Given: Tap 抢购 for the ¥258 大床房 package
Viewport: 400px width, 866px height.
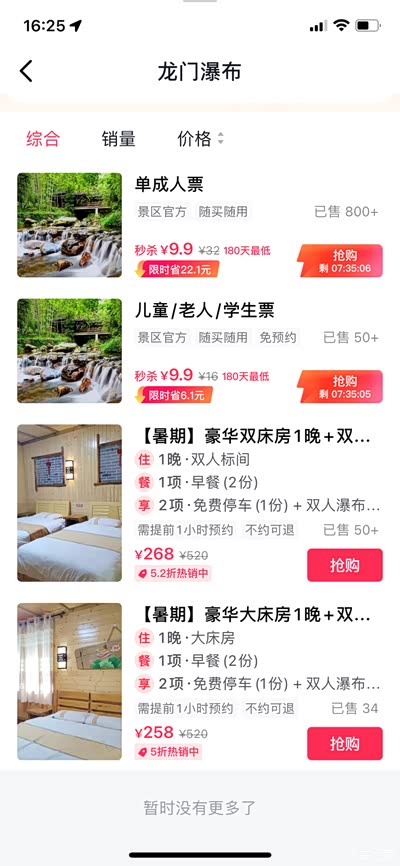Looking at the screenshot, I should click(x=345, y=743).
